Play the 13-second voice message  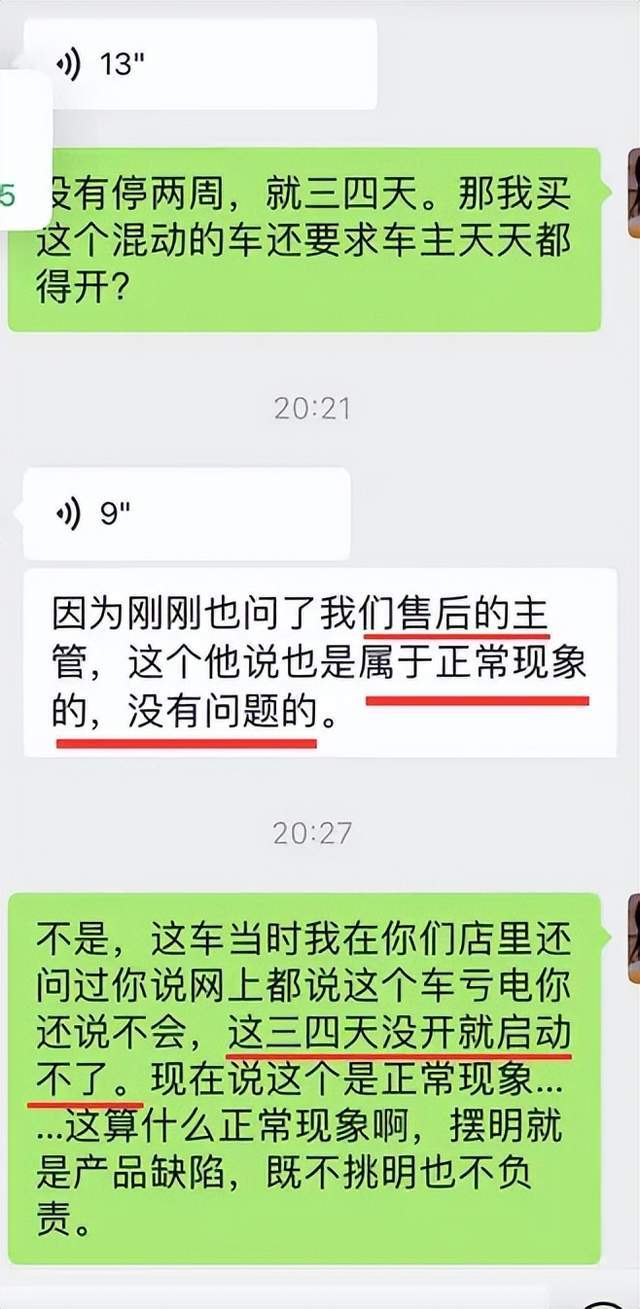pyautogui.click(x=199, y=64)
